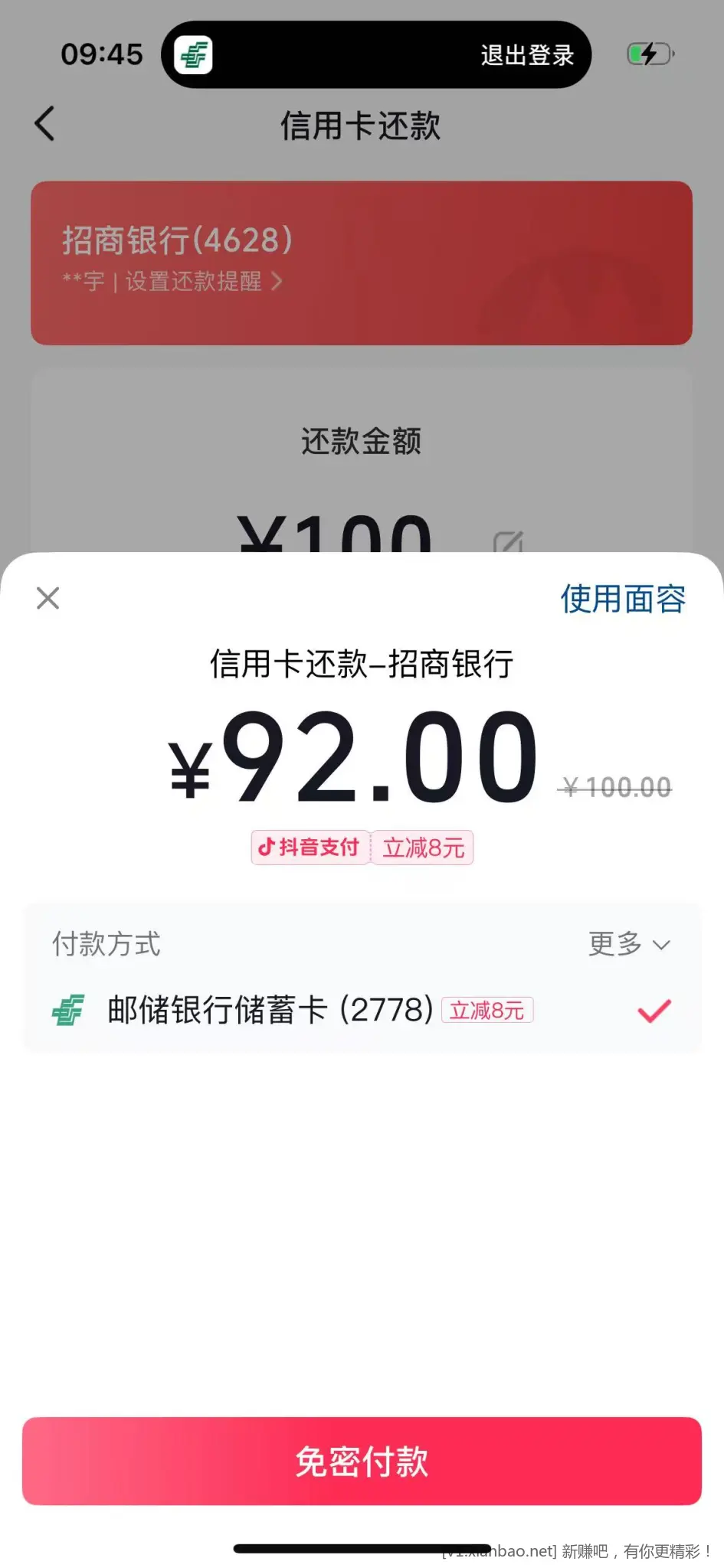This screenshot has height=1568, width=724.
Task: Expand 更多 to show more payment methods
Action: (x=628, y=945)
